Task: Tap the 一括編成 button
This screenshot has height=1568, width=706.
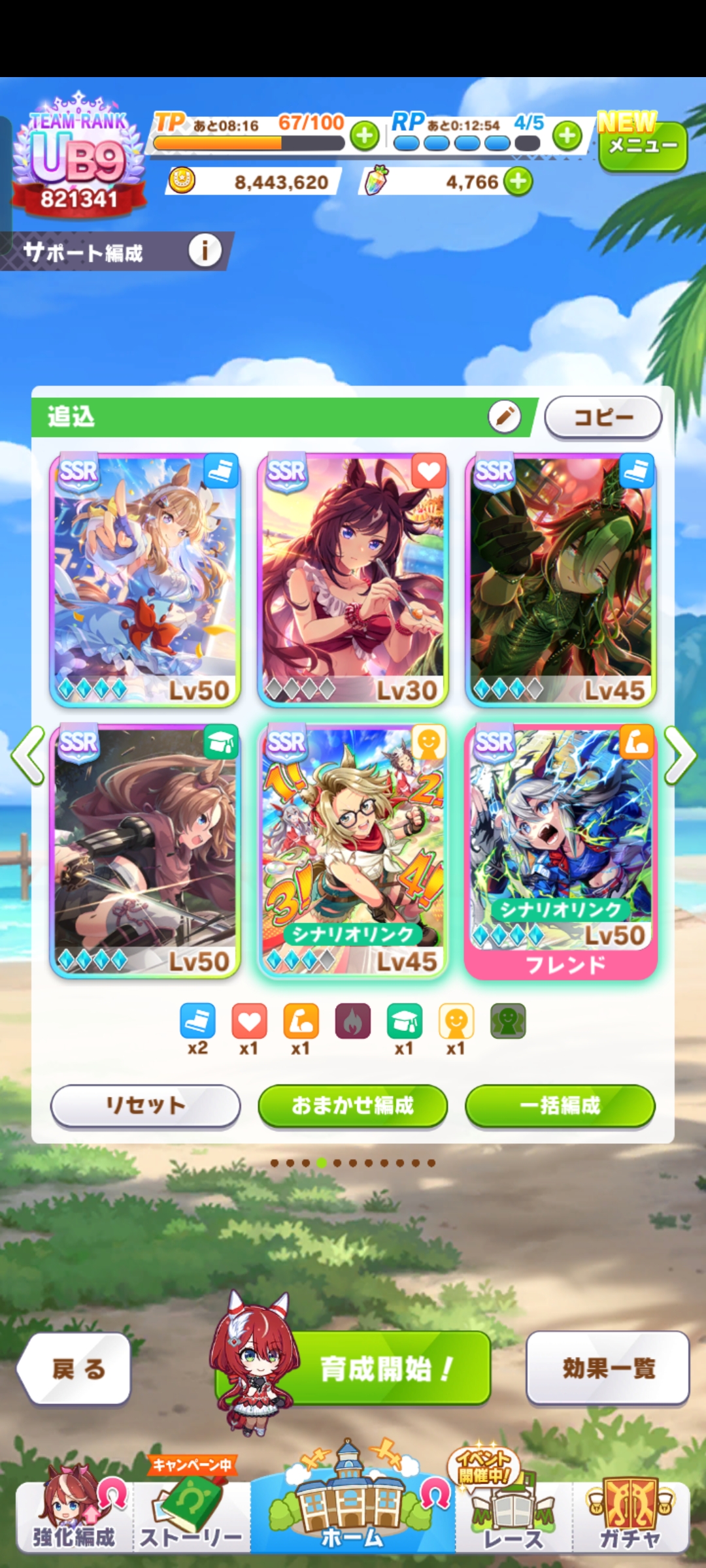Action: [x=560, y=1106]
